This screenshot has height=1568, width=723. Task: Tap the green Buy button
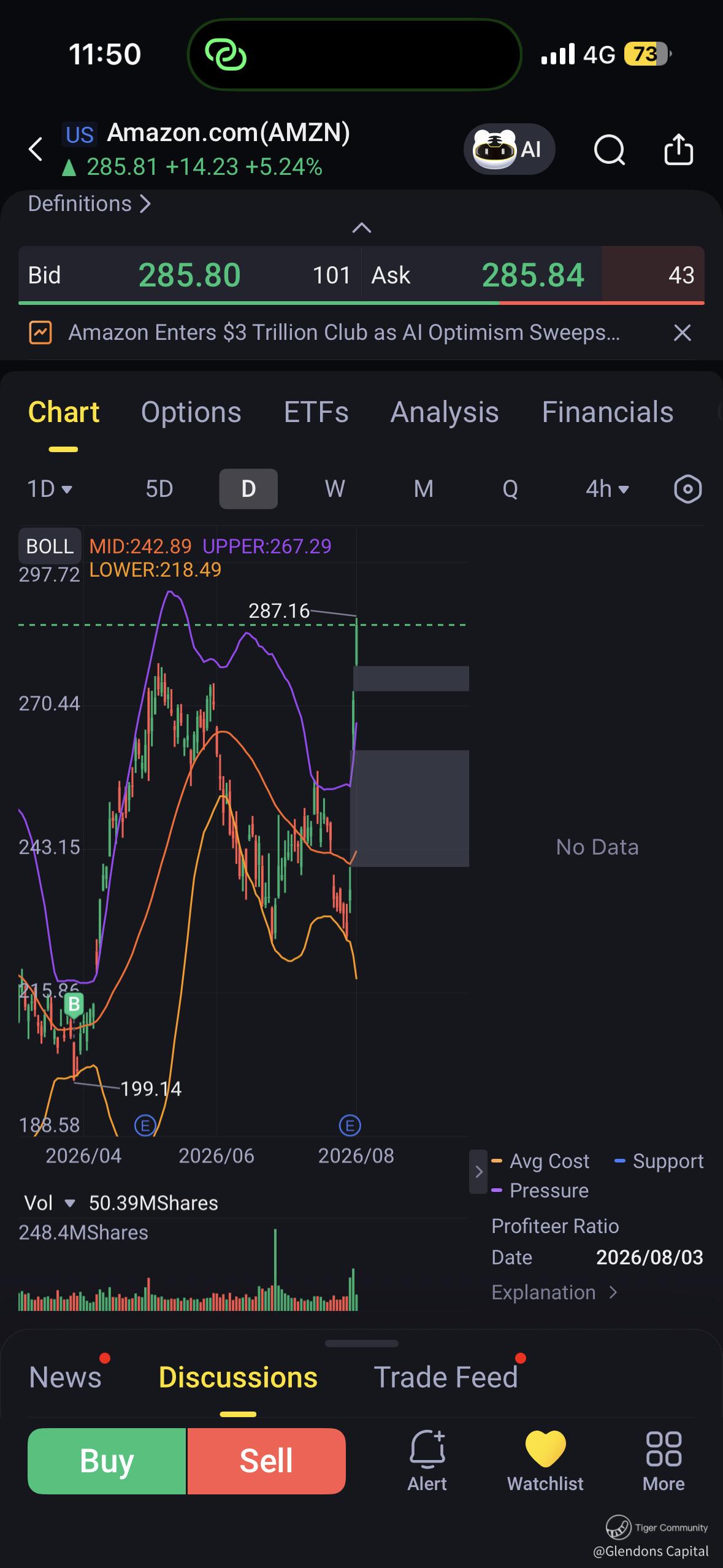point(107,1461)
